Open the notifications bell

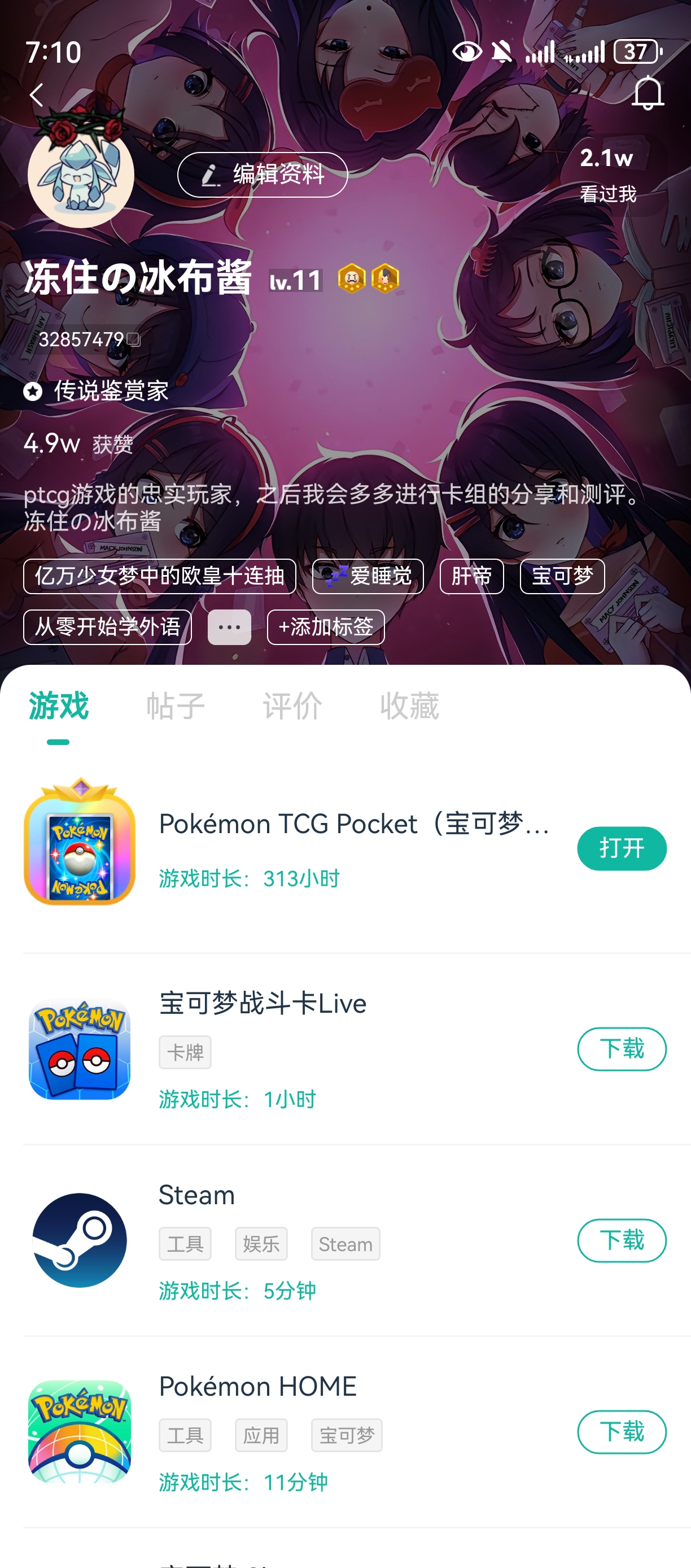click(647, 94)
